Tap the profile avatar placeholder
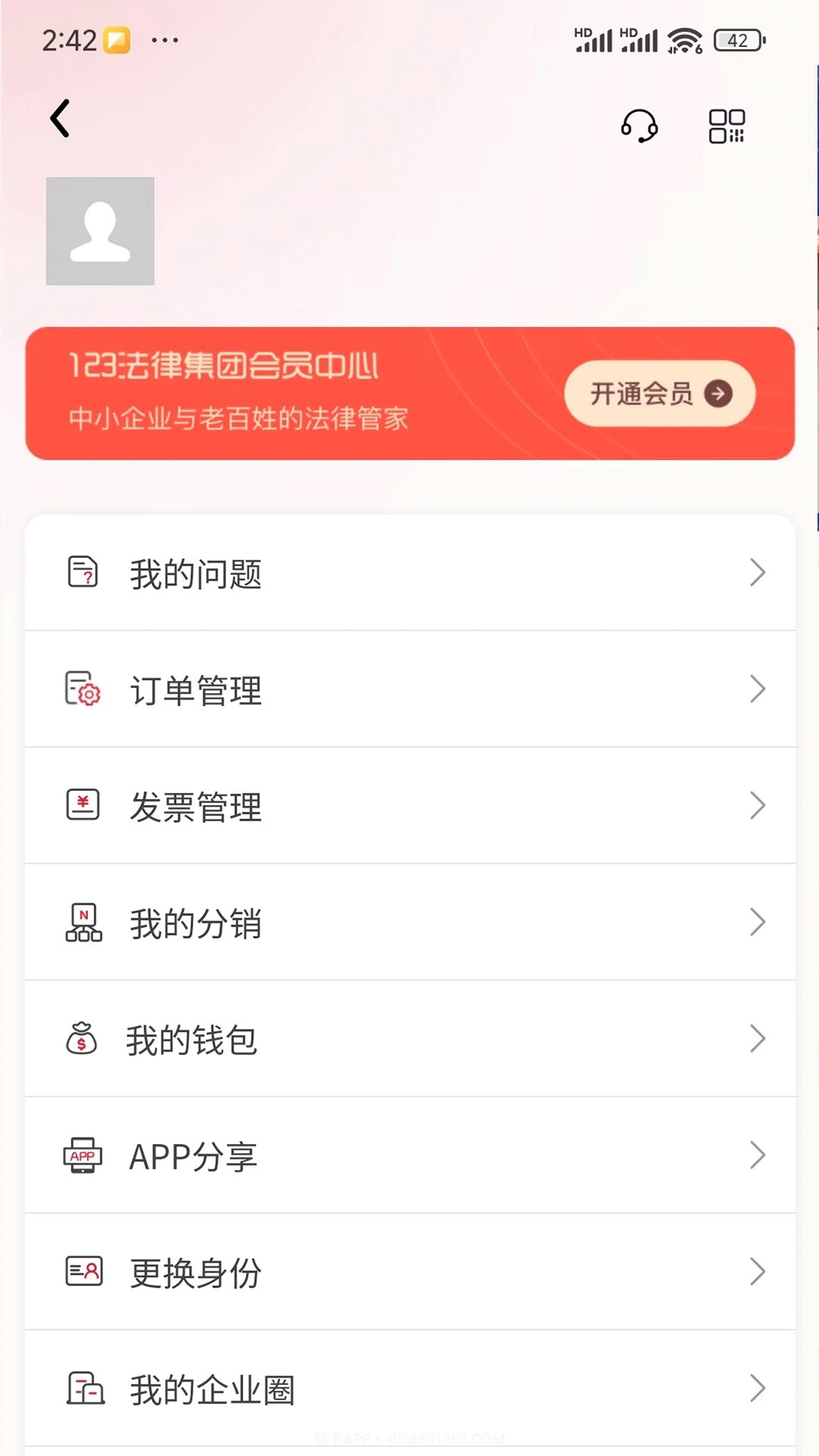Viewport: 819px width, 1456px height. [x=100, y=231]
